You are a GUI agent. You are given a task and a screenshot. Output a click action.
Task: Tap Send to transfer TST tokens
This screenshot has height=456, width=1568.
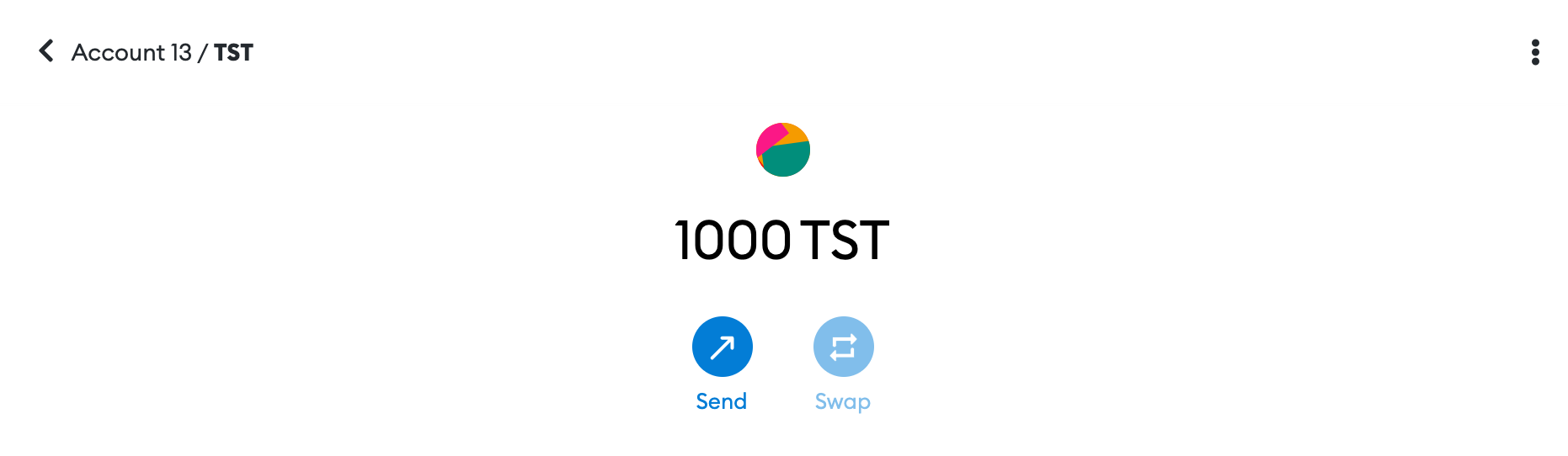click(722, 347)
